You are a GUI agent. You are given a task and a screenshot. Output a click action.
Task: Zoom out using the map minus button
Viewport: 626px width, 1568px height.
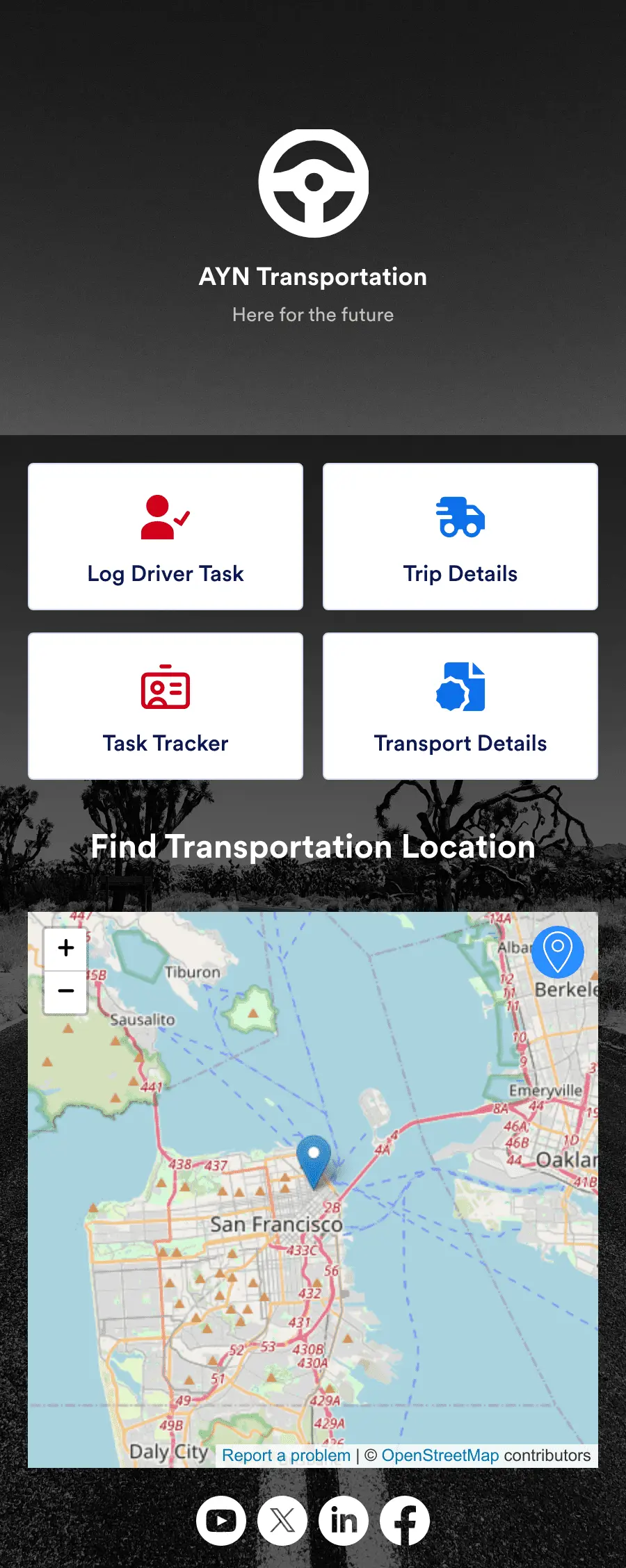pyautogui.click(x=65, y=990)
